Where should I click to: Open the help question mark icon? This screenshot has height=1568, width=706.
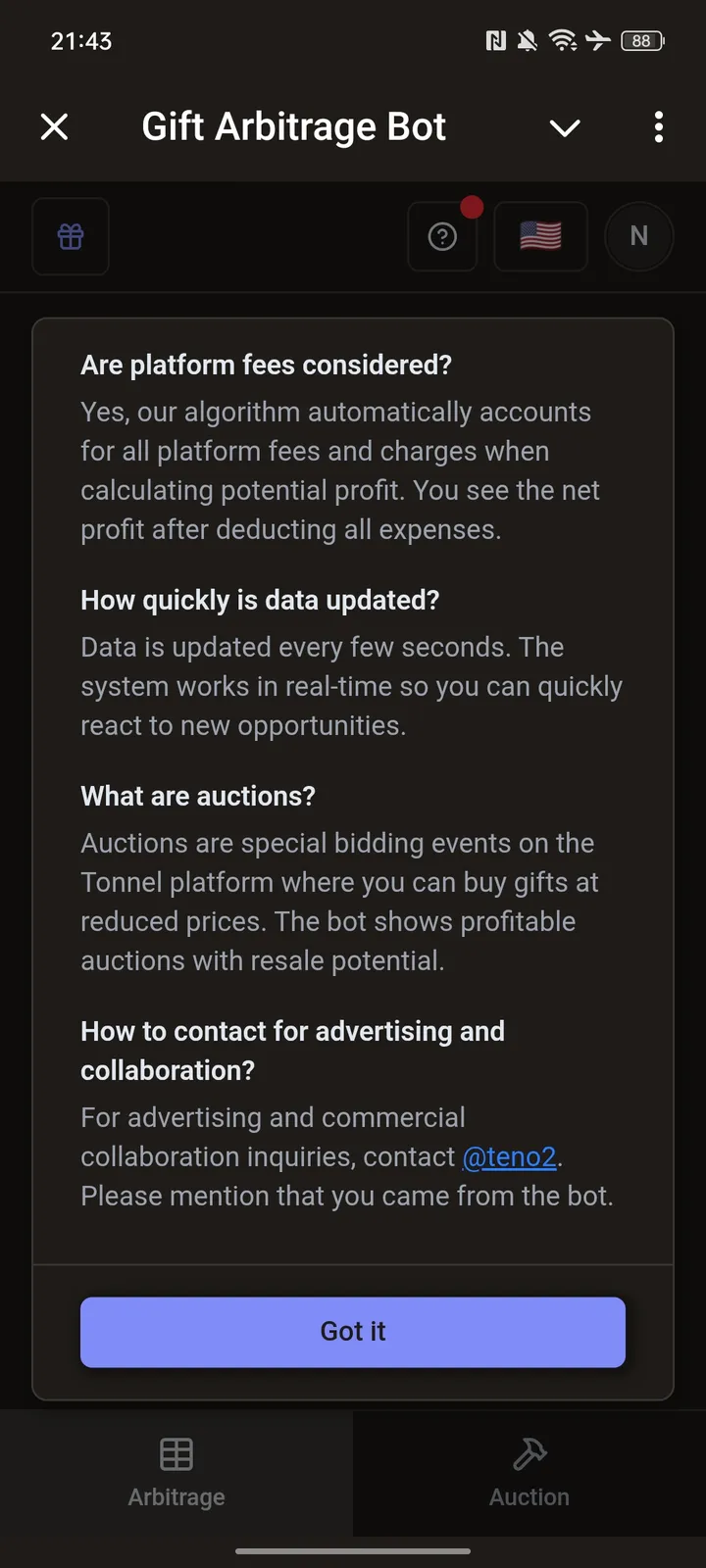(442, 236)
